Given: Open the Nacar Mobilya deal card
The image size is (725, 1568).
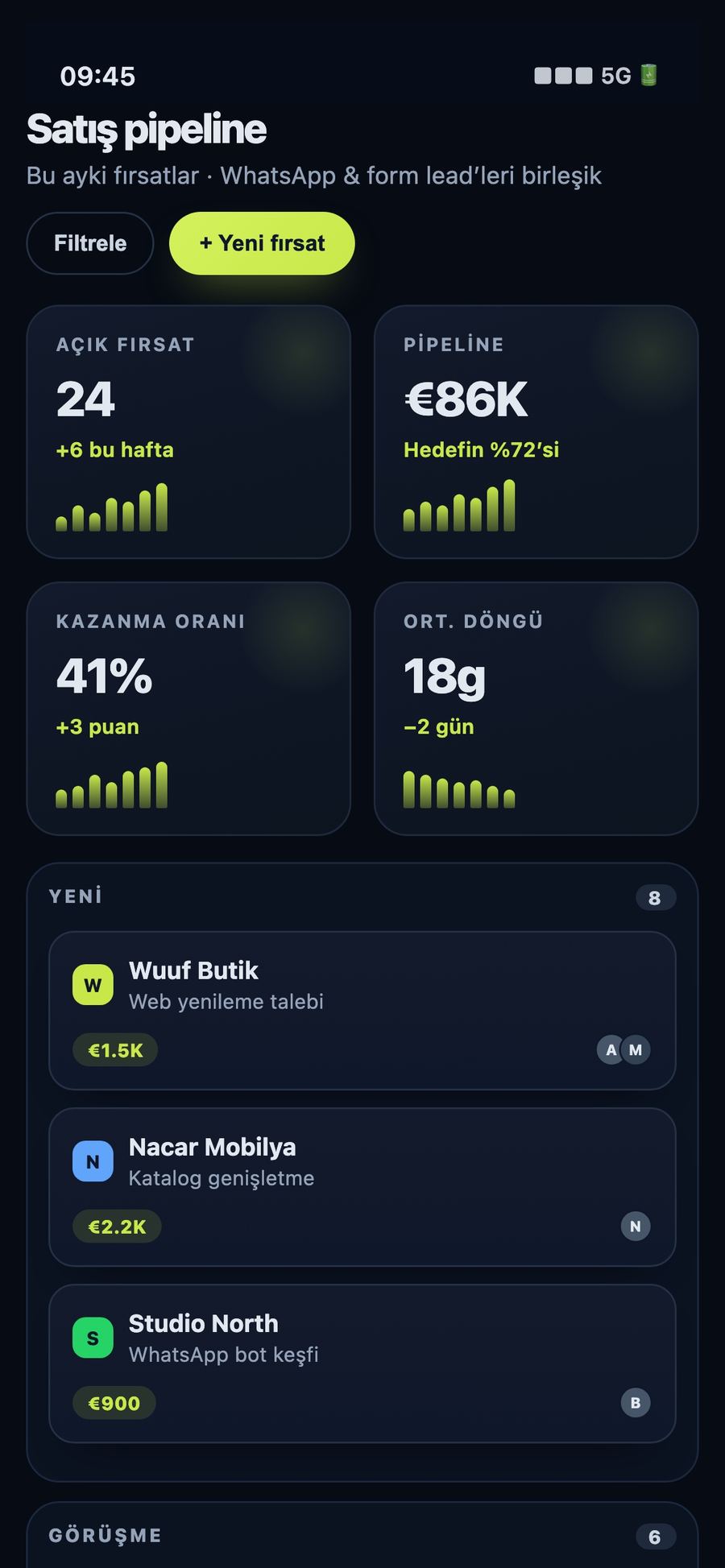Looking at the screenshot, I should (362, 1187).
